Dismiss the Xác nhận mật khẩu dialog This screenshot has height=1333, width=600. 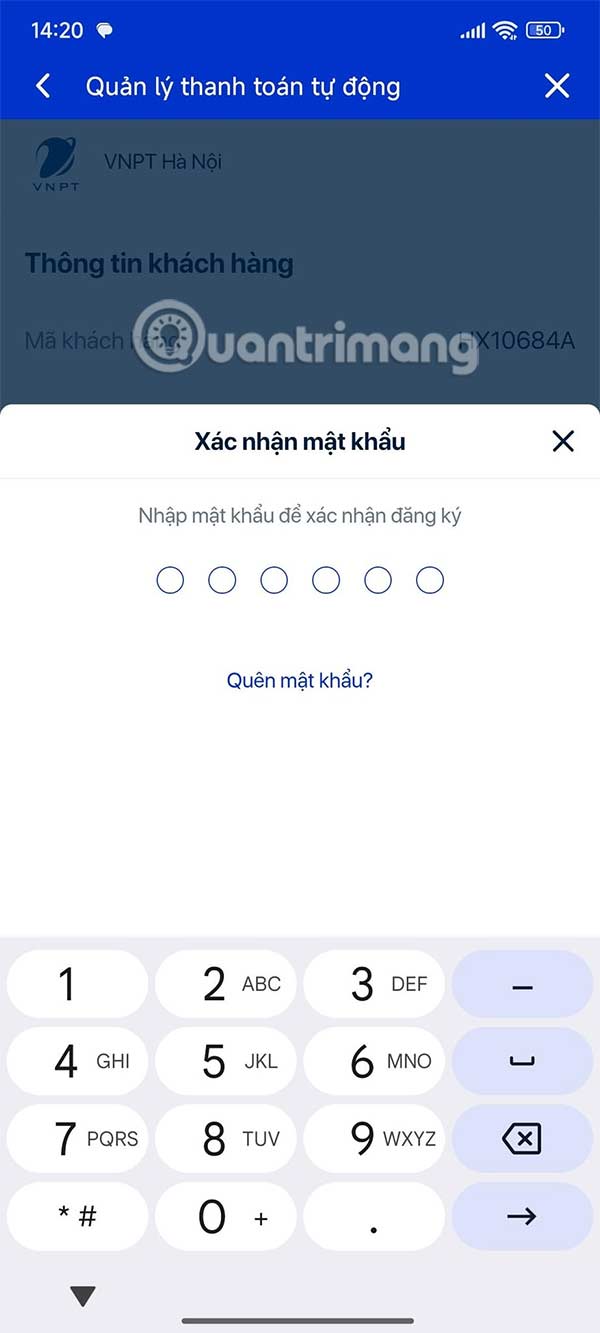tap(563, 441)
